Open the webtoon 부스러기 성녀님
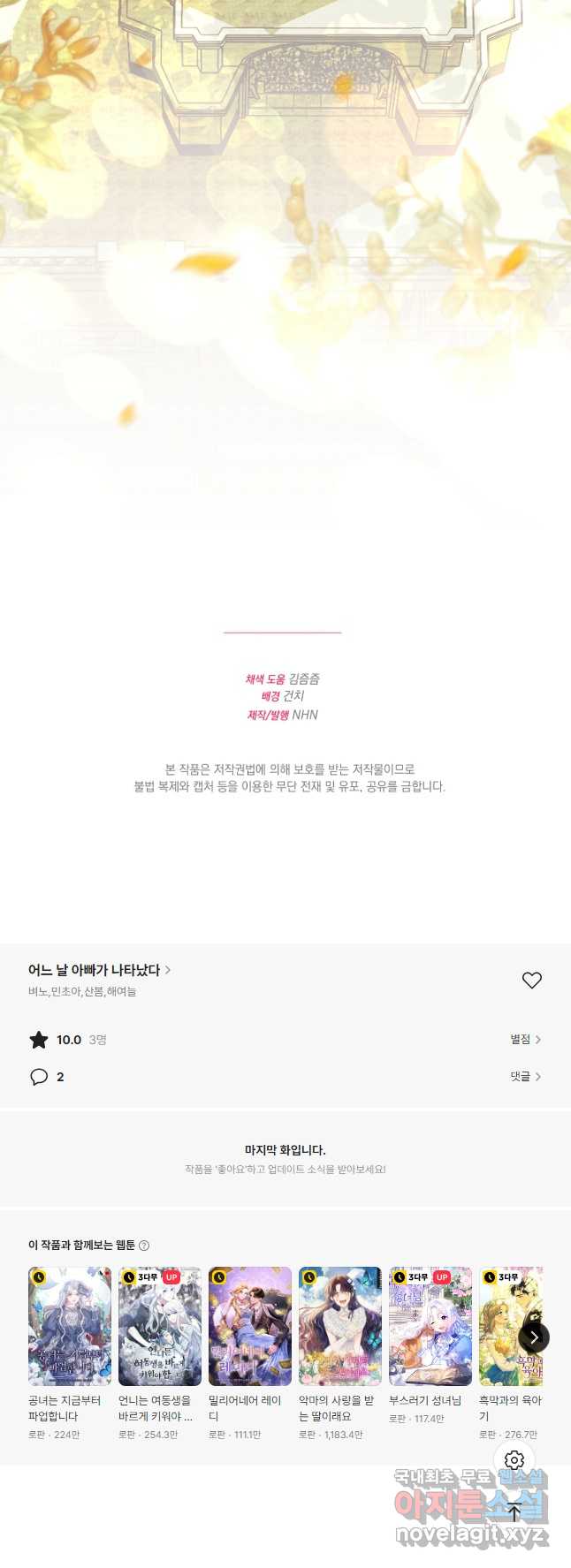This screenshot has height=1568, width=571. (430, 1327)
